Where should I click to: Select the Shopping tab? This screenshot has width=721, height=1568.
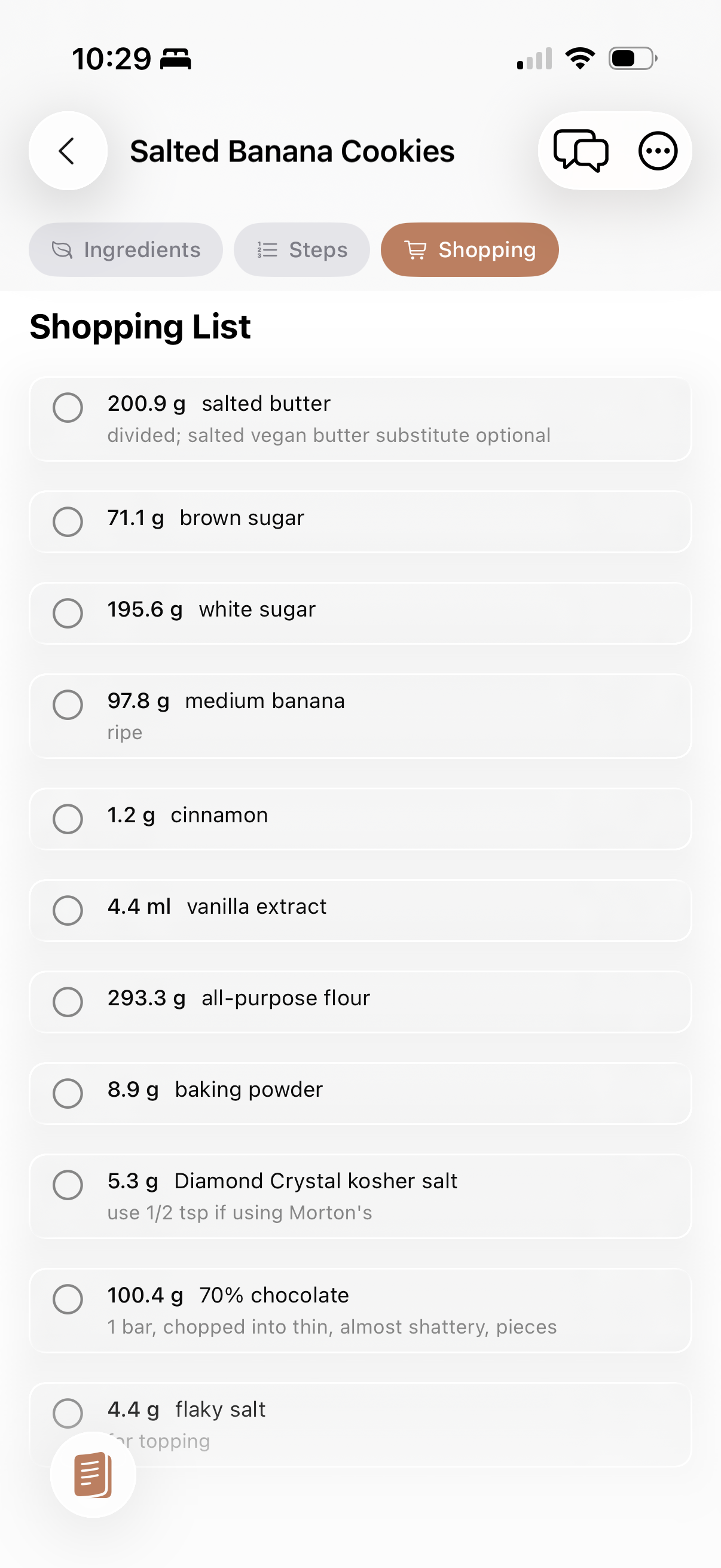click(470, 249)
